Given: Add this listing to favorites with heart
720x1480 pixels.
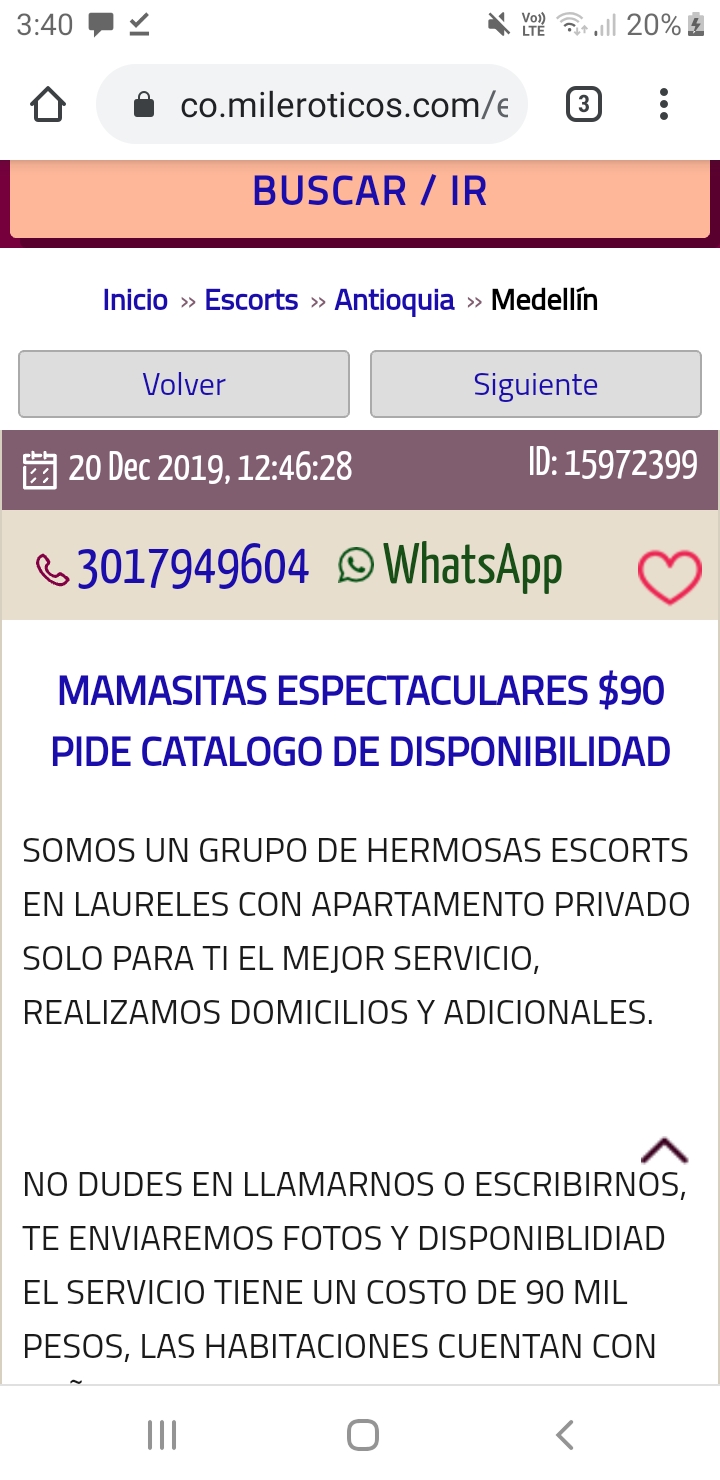Looking at the screenshot, I should (669, 577).
